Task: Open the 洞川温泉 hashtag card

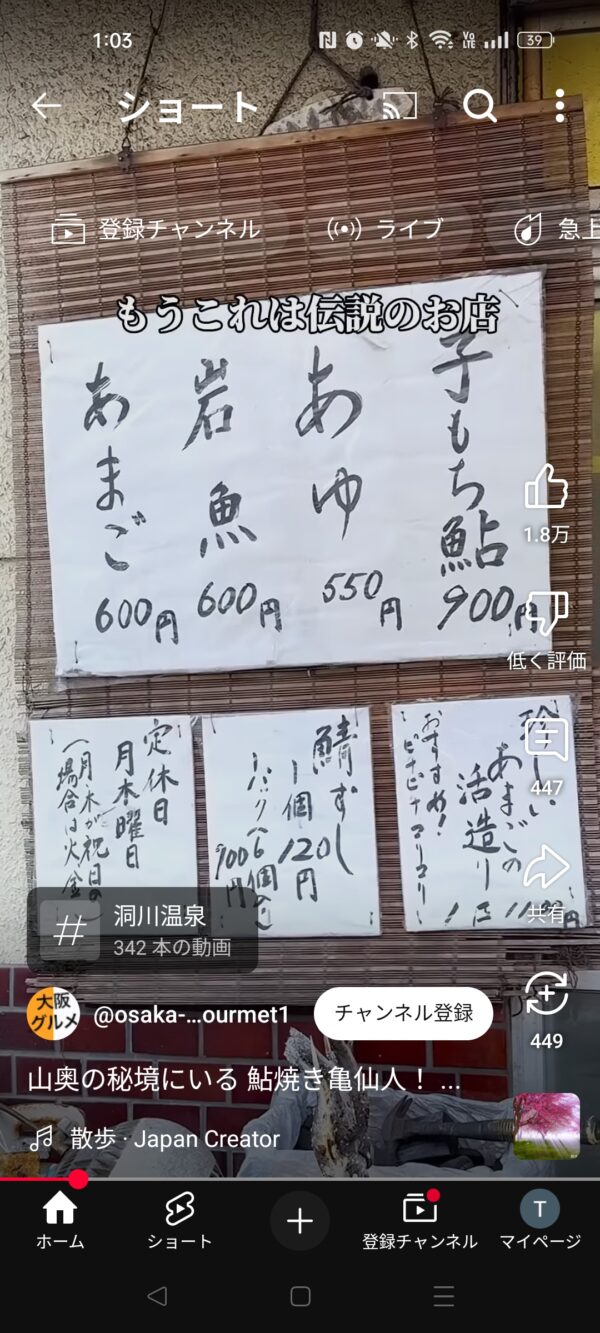Action: [x=142, y=930]
